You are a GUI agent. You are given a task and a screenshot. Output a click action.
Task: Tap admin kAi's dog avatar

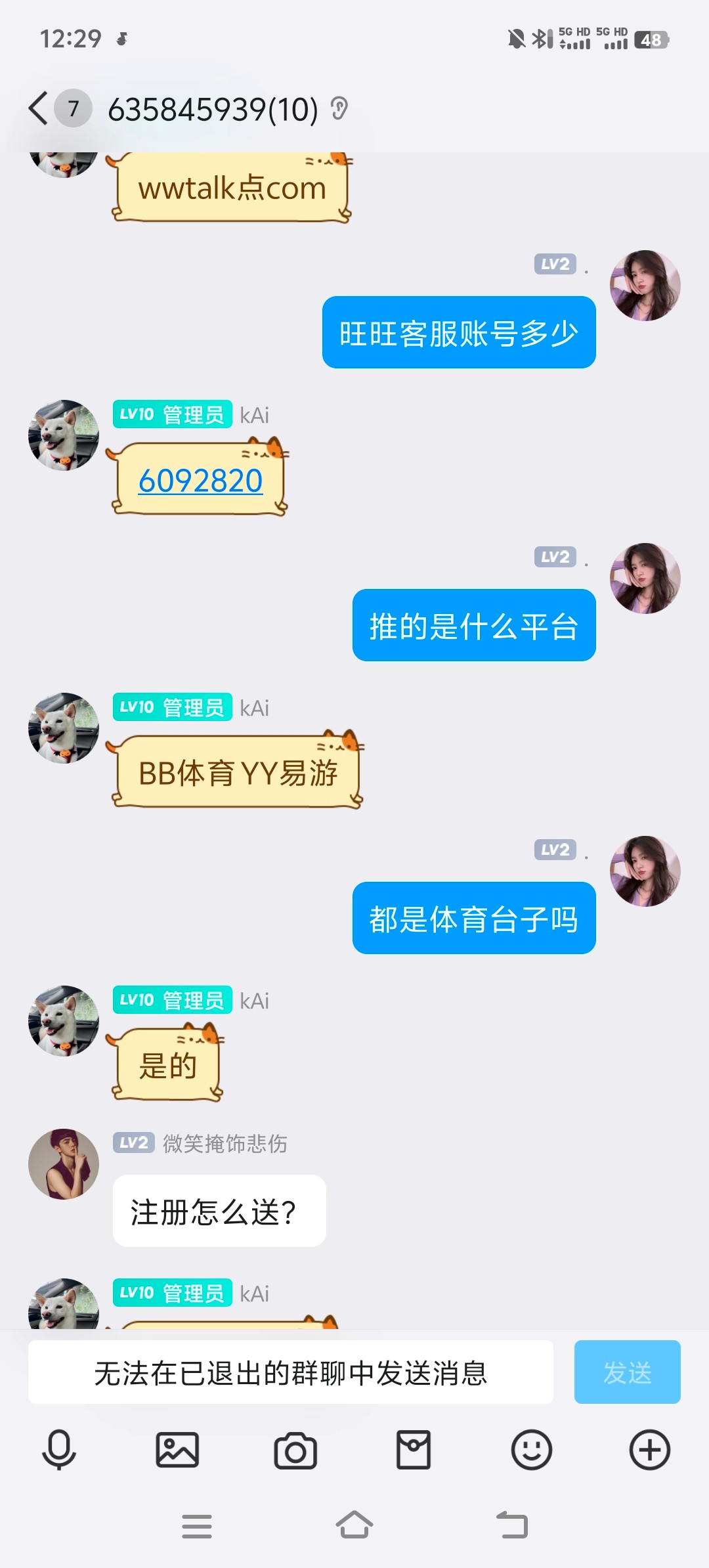(x=64, y=433)
